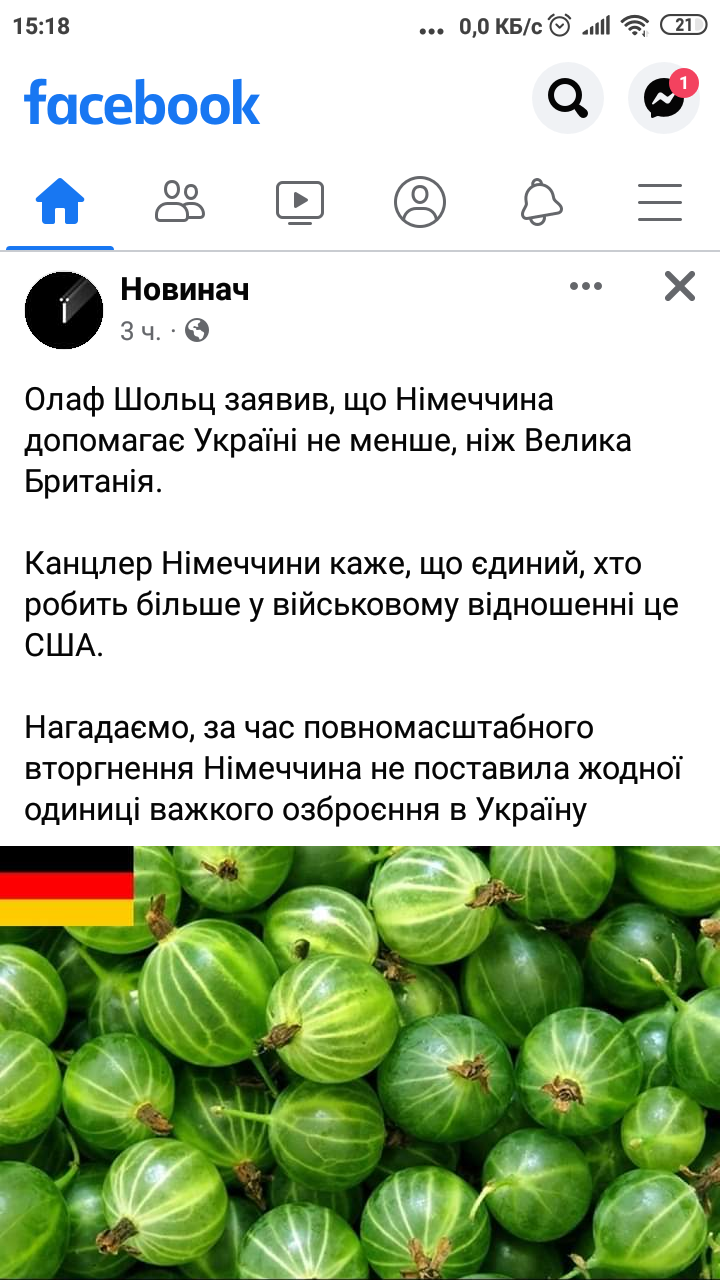Switch to the Home feed tab
The height and width of the screenshot is (1280, 720).
click(60, 202)
